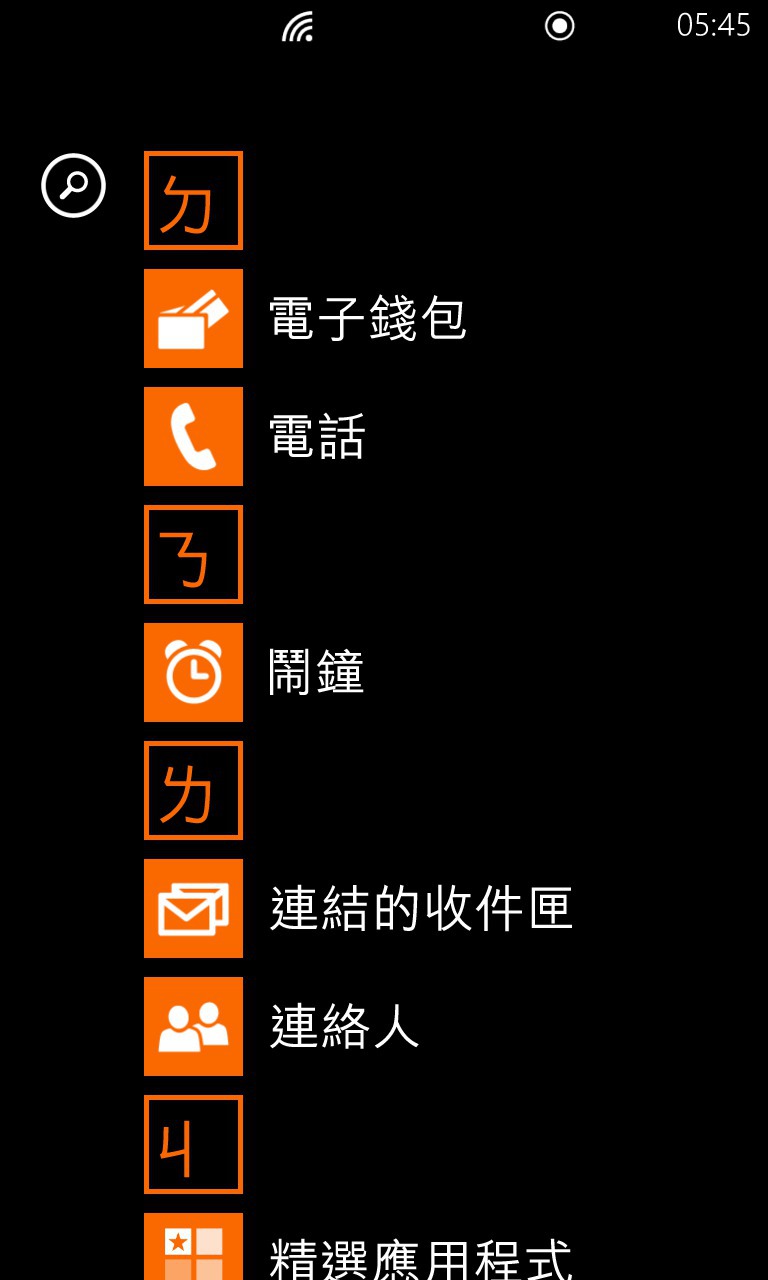The image size is (768, 1280).
Task: Select the ㄌ group header tile
Action: tap(193, 790)
